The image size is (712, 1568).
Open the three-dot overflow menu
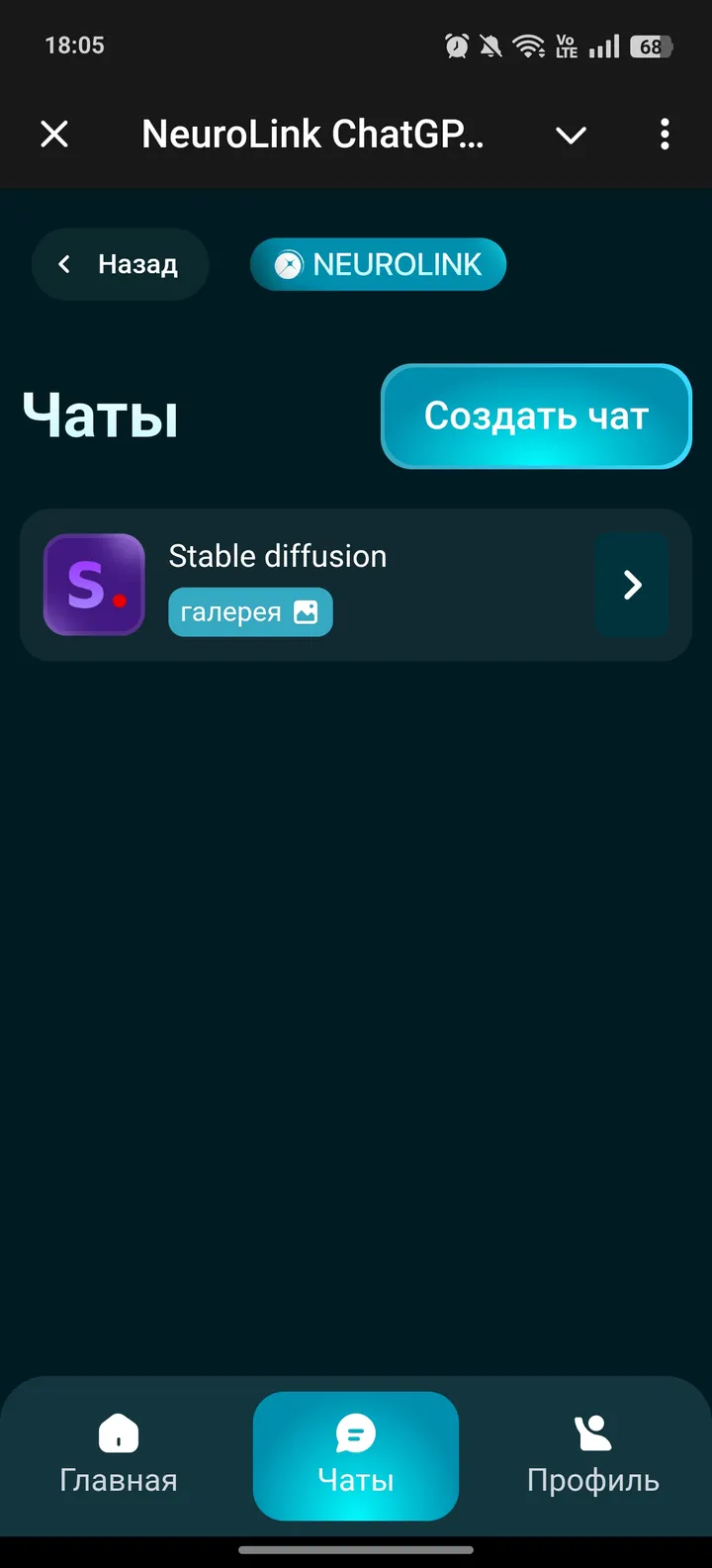click(x=665, y=134)
